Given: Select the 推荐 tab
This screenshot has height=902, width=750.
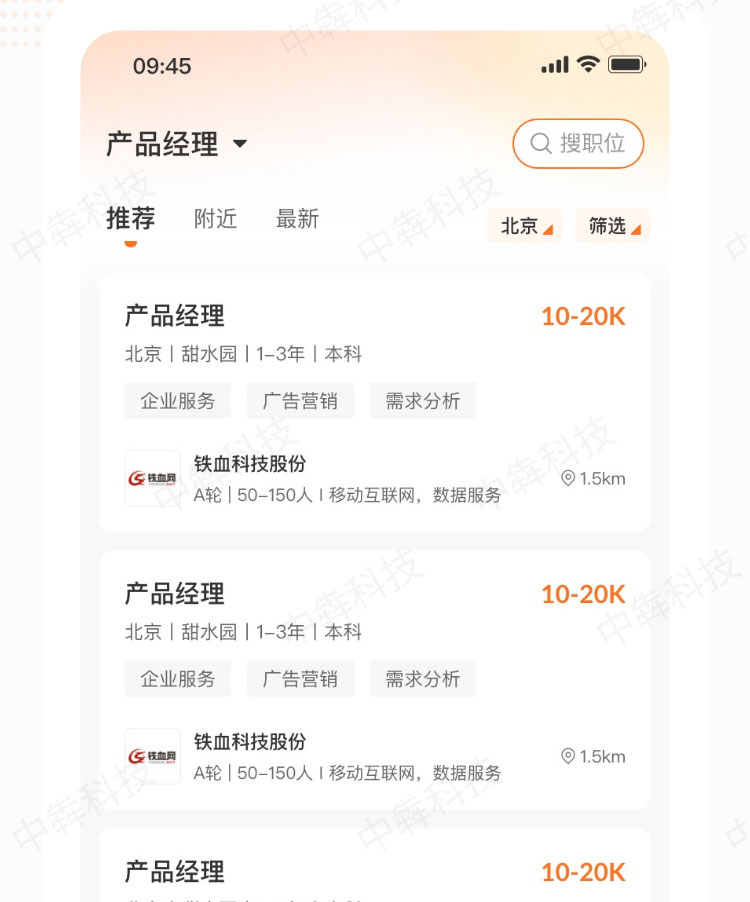Looking at the screenshot, I should pos(131,219).
